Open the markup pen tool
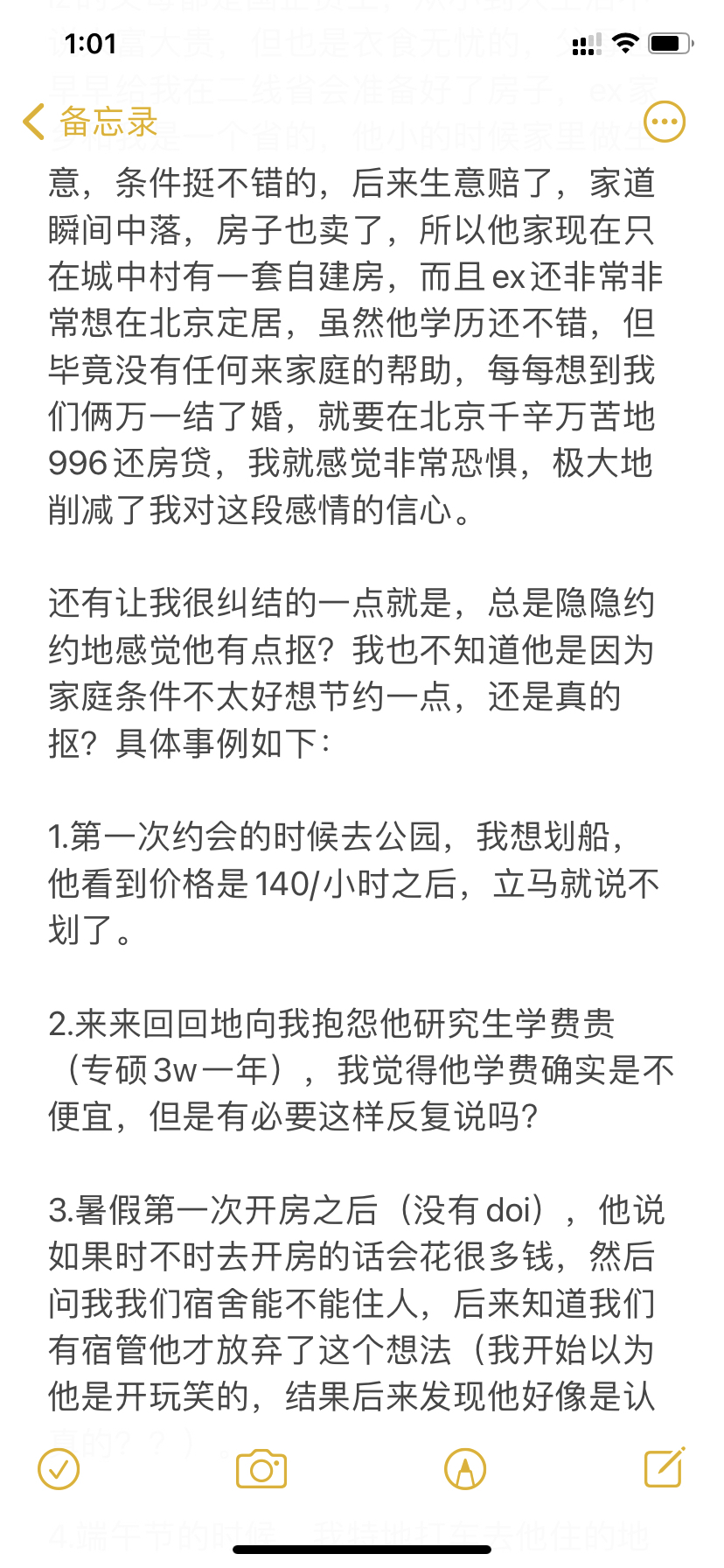724x1568 pixels. (465, 1469)
